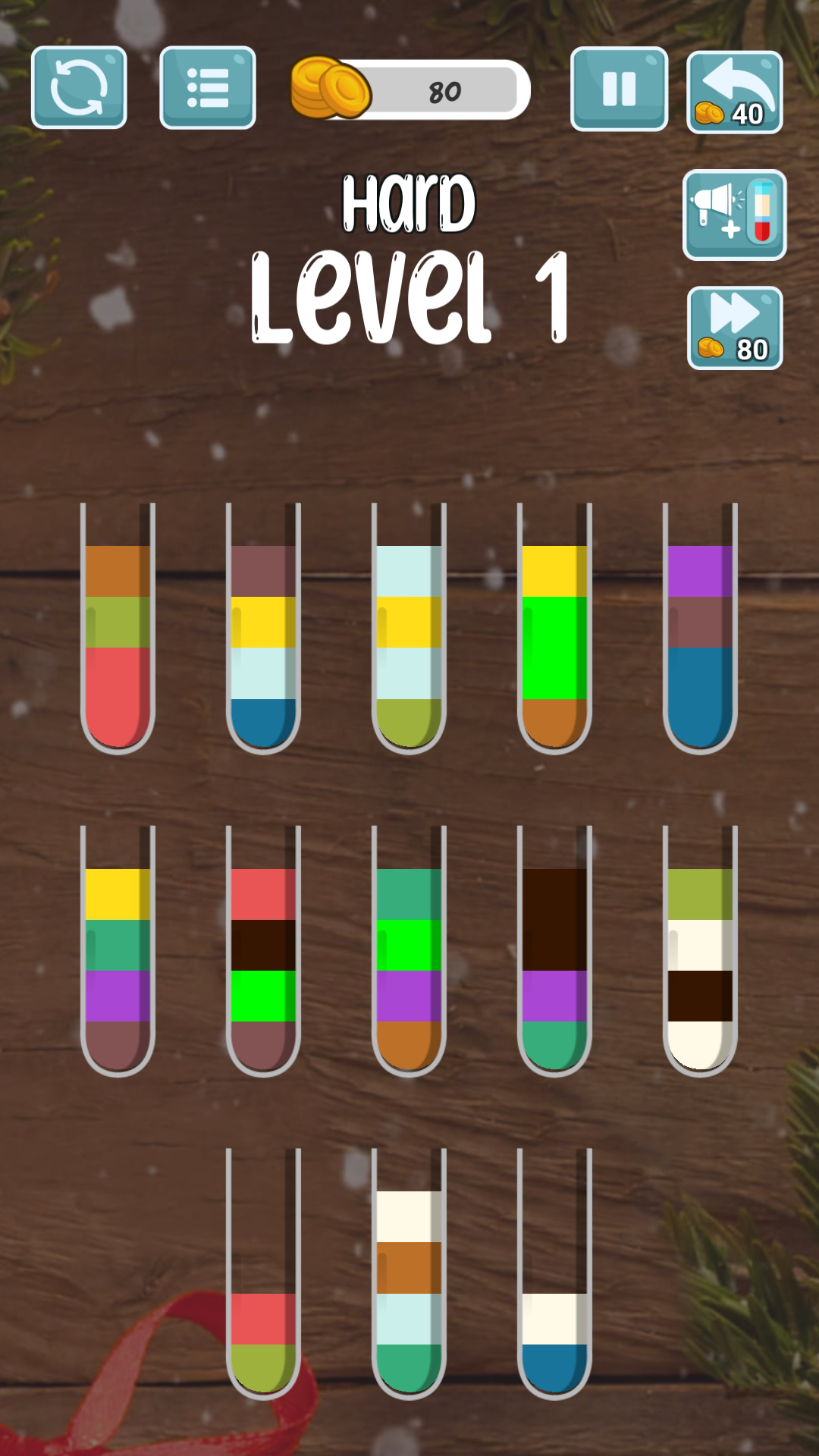Viewport: 819px width, 1456px height.
Task: Undo last move for 40 coins
Action: pos(734,92)
